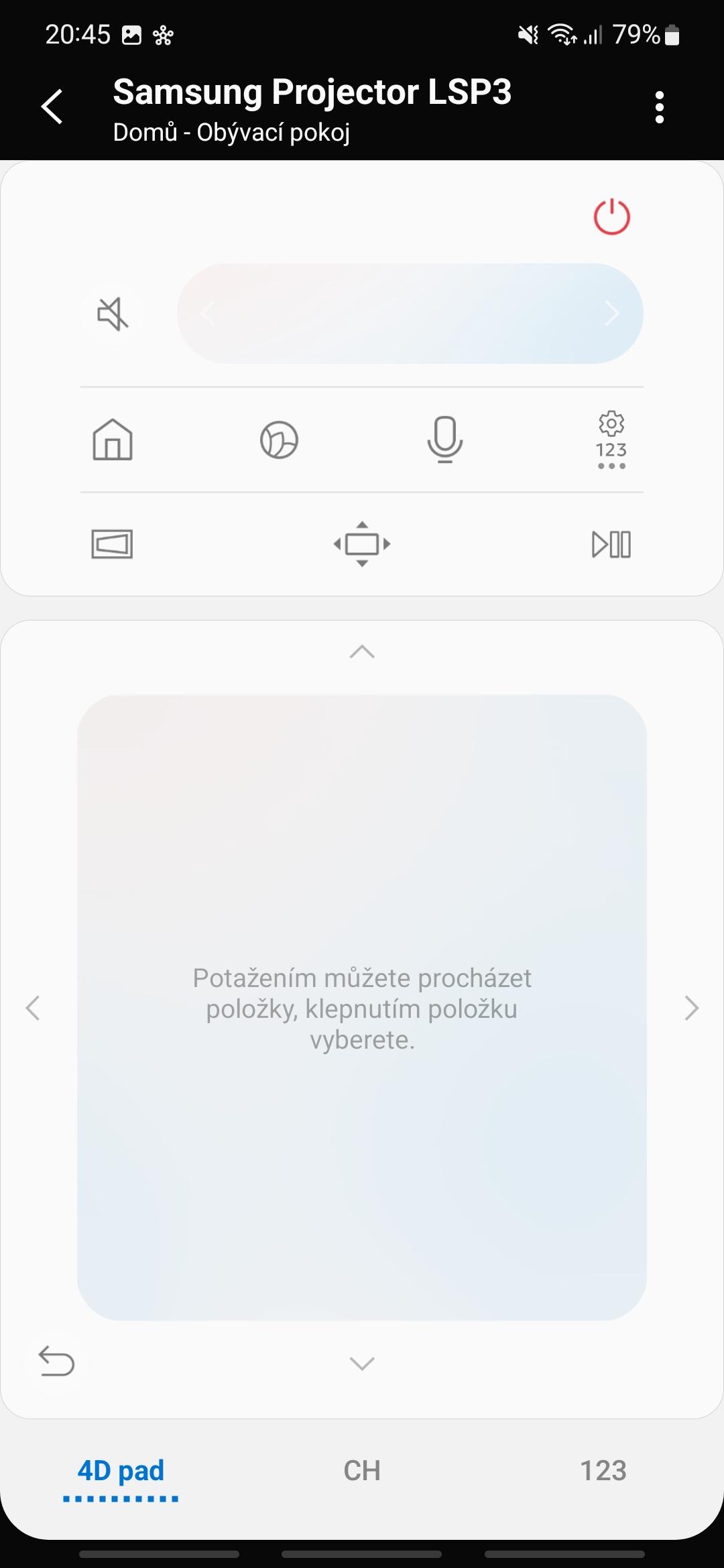Increase volume with the right arrow

[x=612, y=314]
